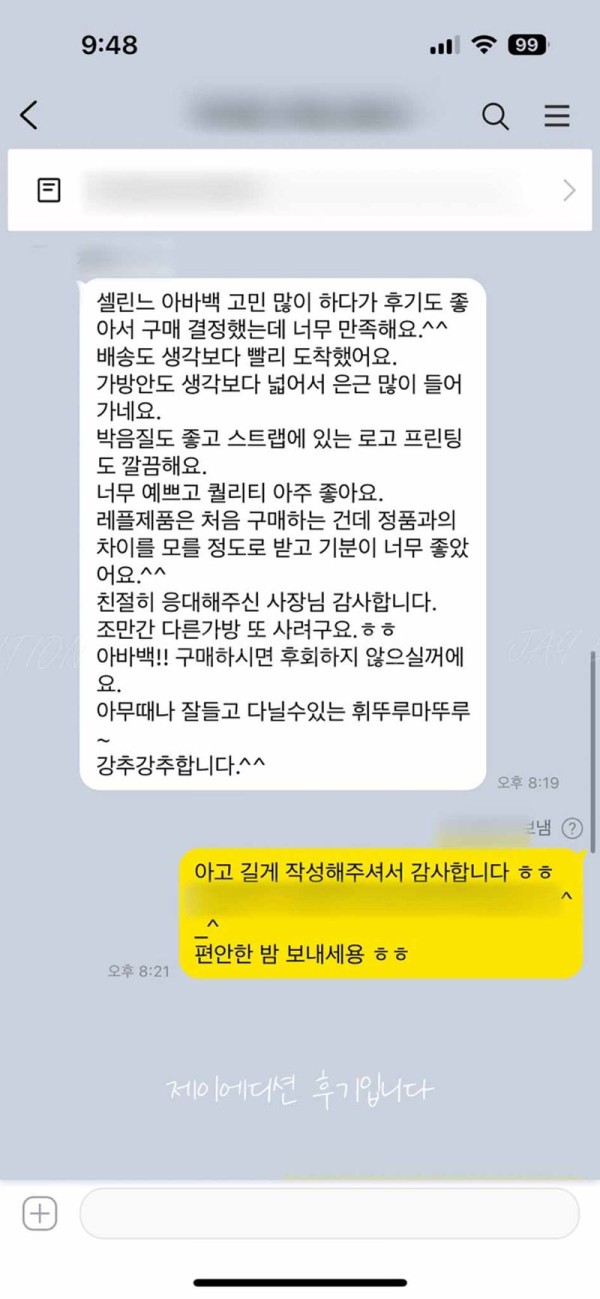Tap the message input field
This screenshot has height=1299, width=600.
click(x=329, y=1214)
